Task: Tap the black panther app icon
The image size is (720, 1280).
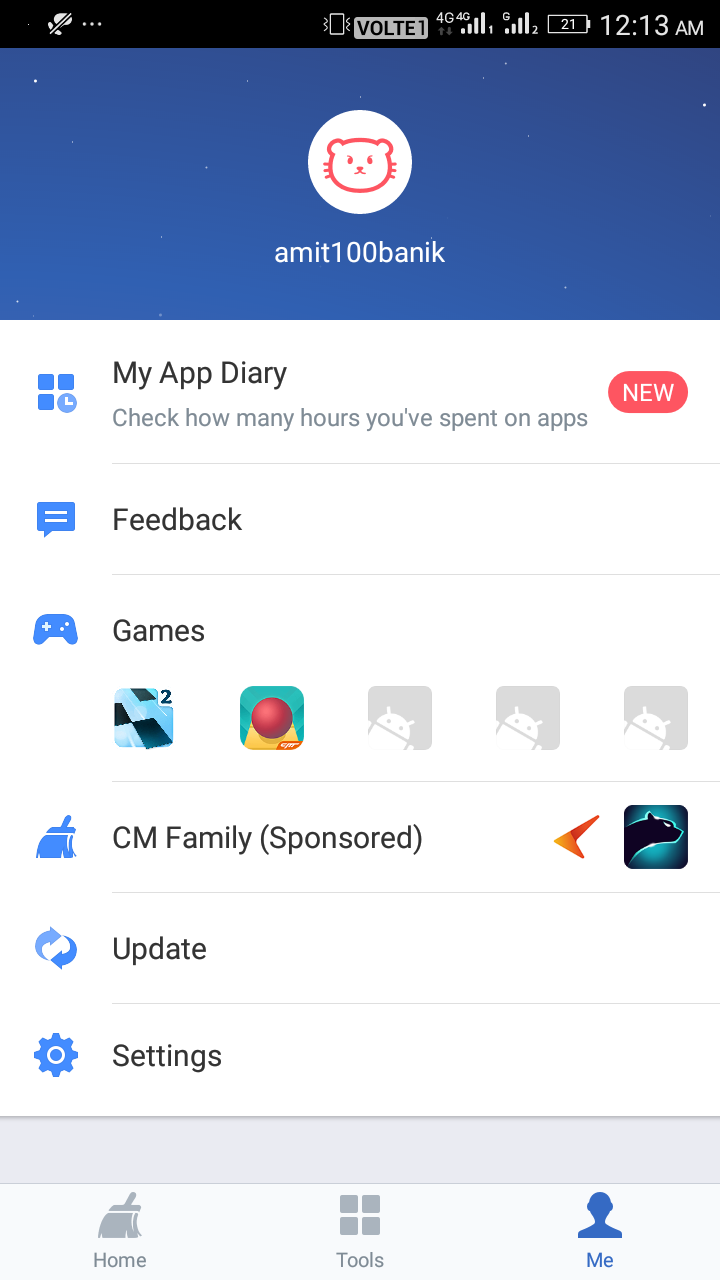Action: coord(656,837)
